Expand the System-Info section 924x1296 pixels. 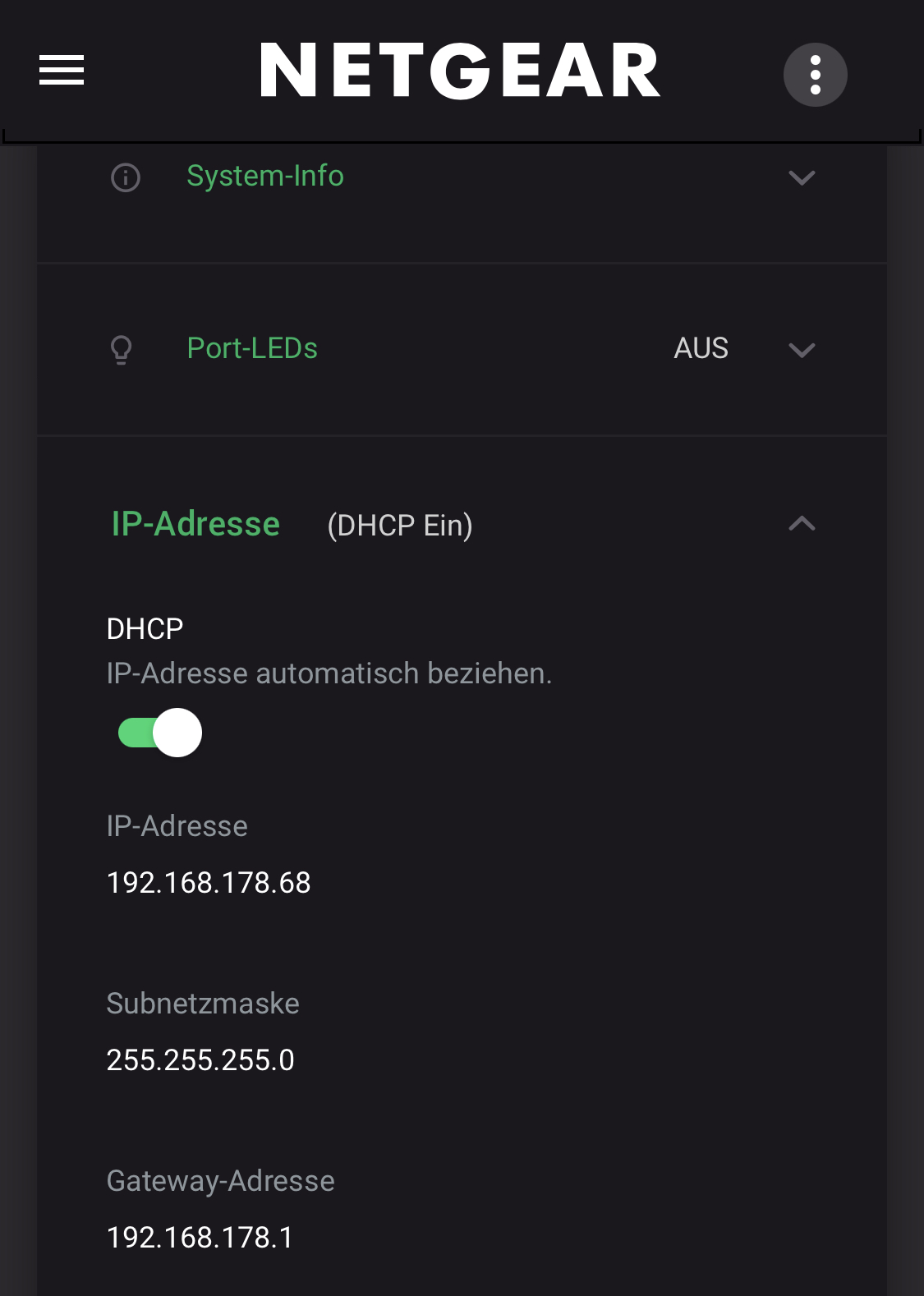tap(801, 177)
